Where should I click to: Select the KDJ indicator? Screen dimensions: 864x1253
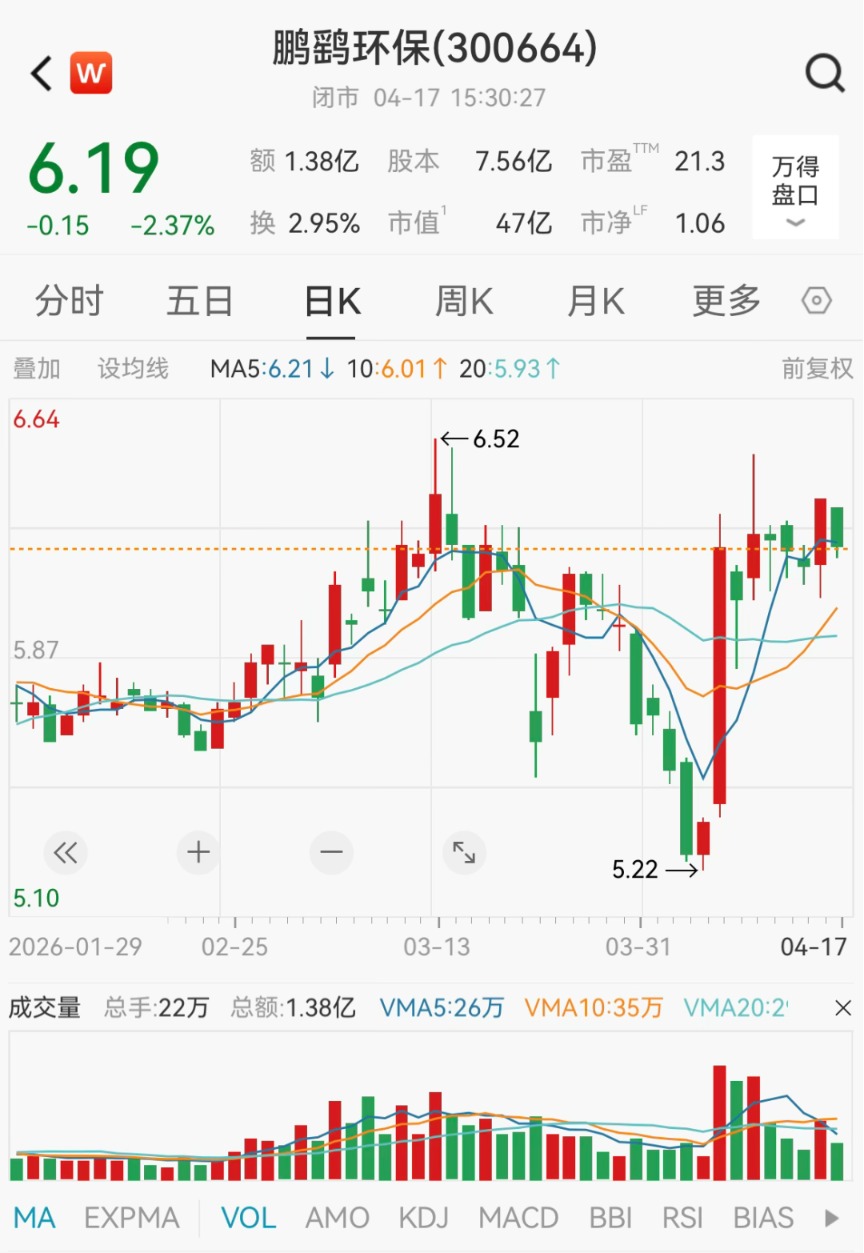click(423, 1218)
